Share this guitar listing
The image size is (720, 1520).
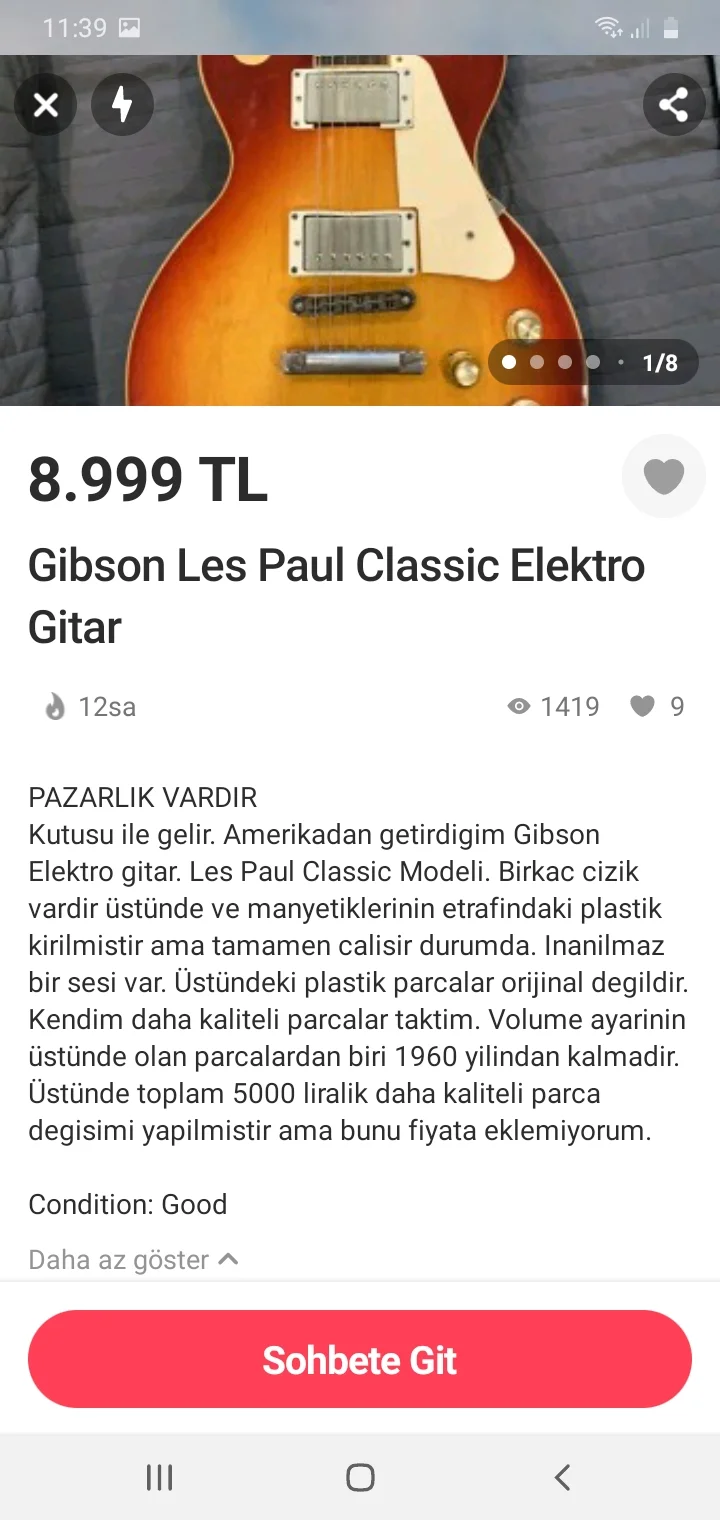point(673,104)
